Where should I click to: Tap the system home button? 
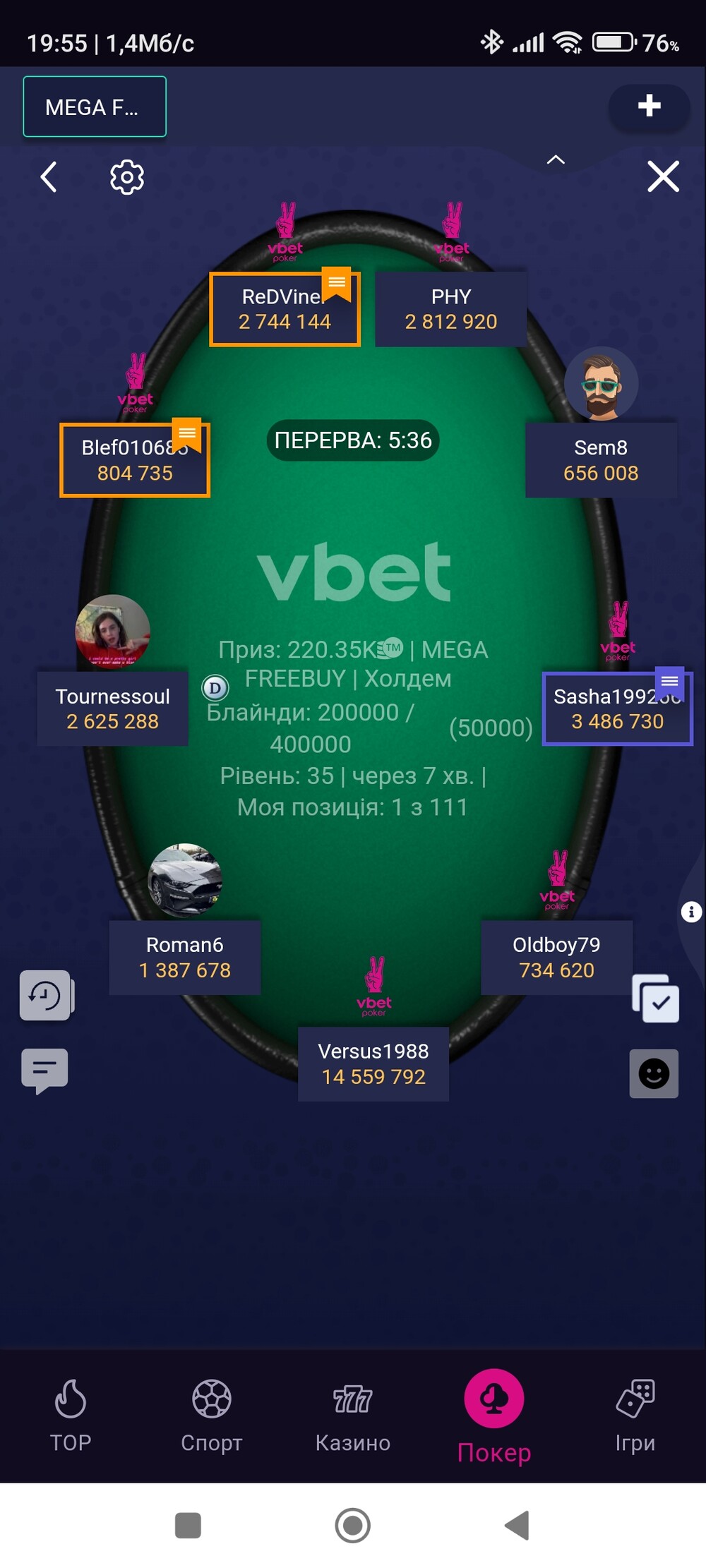(x=353, y=1525)
